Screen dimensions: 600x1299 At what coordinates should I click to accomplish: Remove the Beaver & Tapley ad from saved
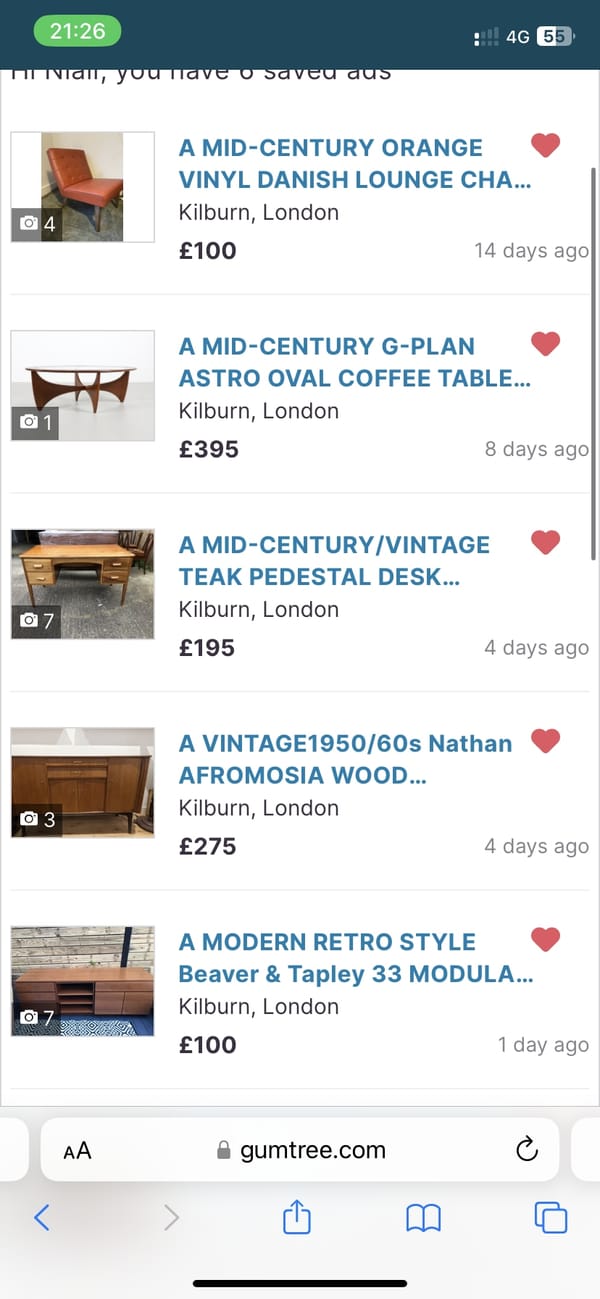click(545, 940)
